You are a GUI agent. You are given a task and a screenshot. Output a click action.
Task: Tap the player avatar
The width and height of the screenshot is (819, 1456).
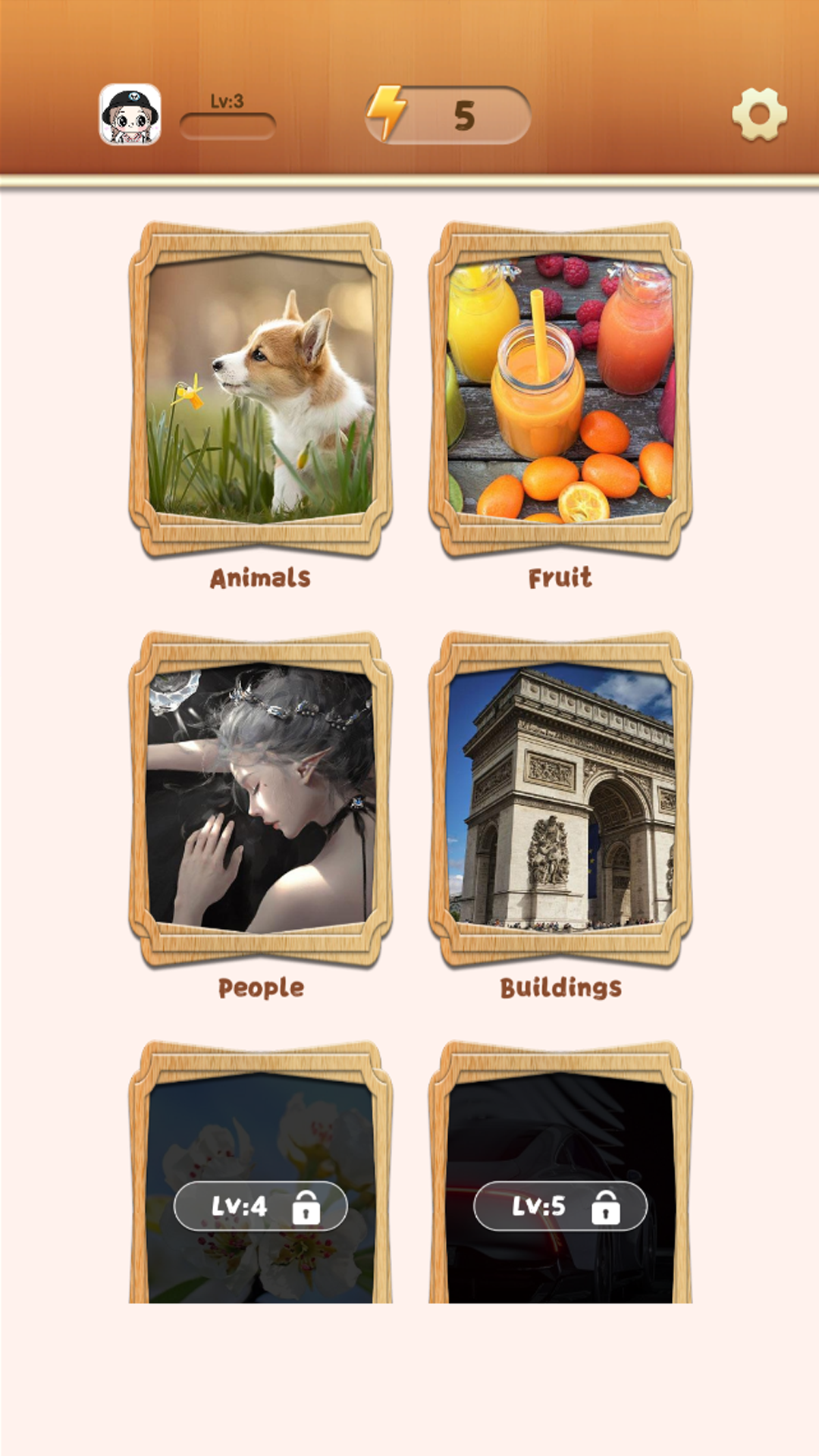coord(130,115)
